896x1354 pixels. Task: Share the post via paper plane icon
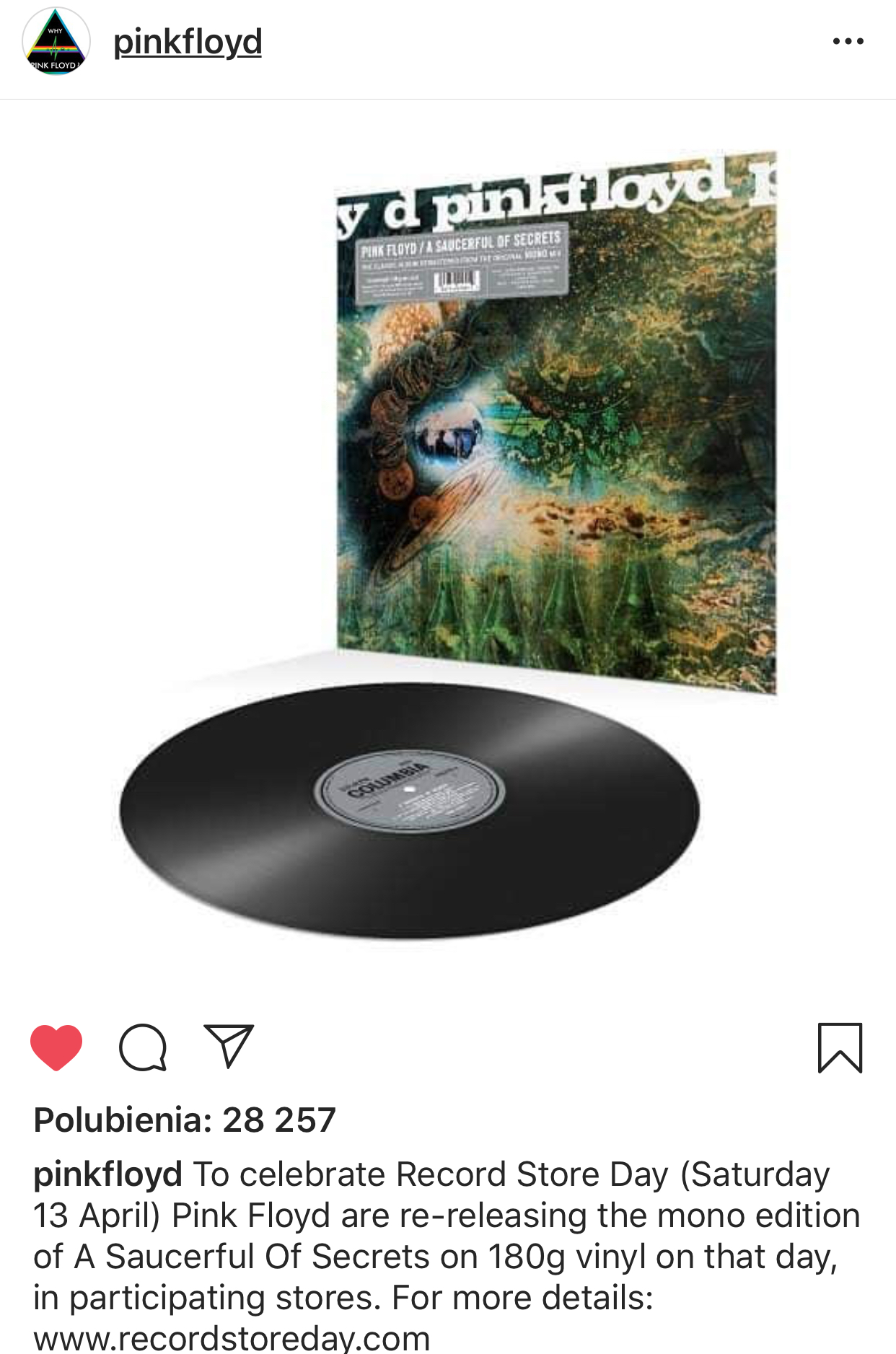click(229, 1046)
